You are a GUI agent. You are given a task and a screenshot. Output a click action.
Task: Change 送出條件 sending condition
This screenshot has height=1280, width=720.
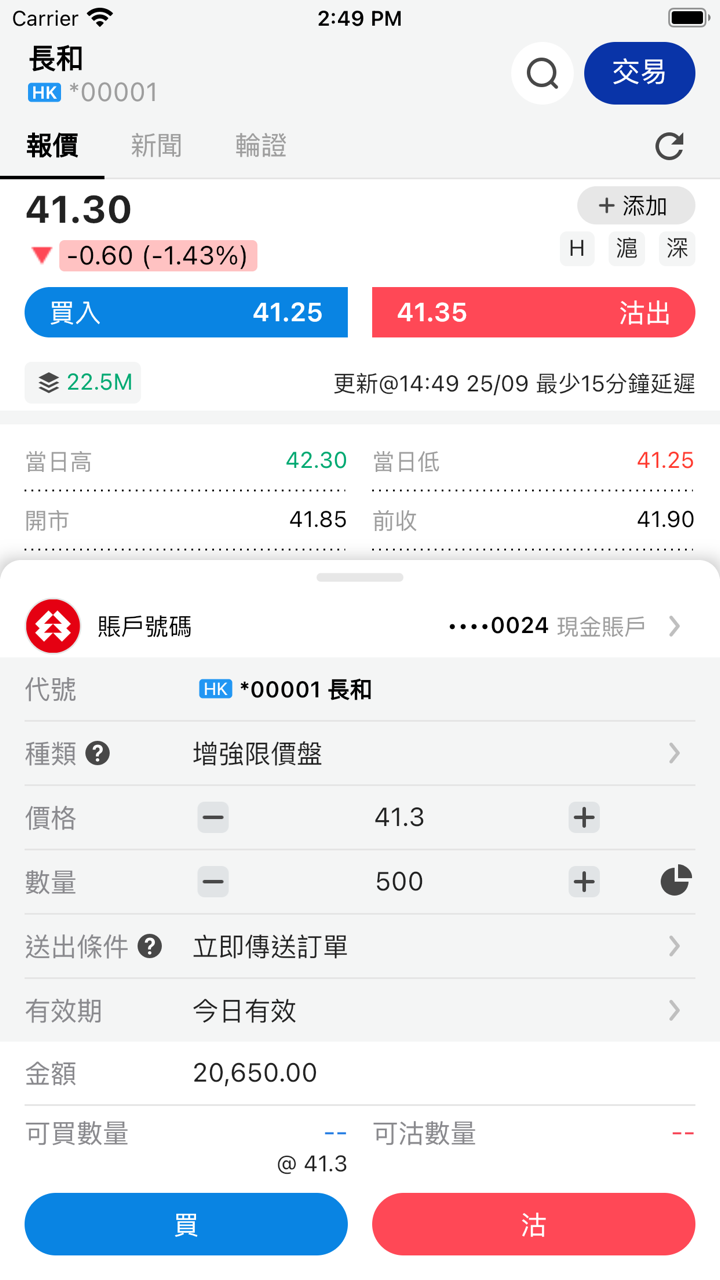coord(430,946)
